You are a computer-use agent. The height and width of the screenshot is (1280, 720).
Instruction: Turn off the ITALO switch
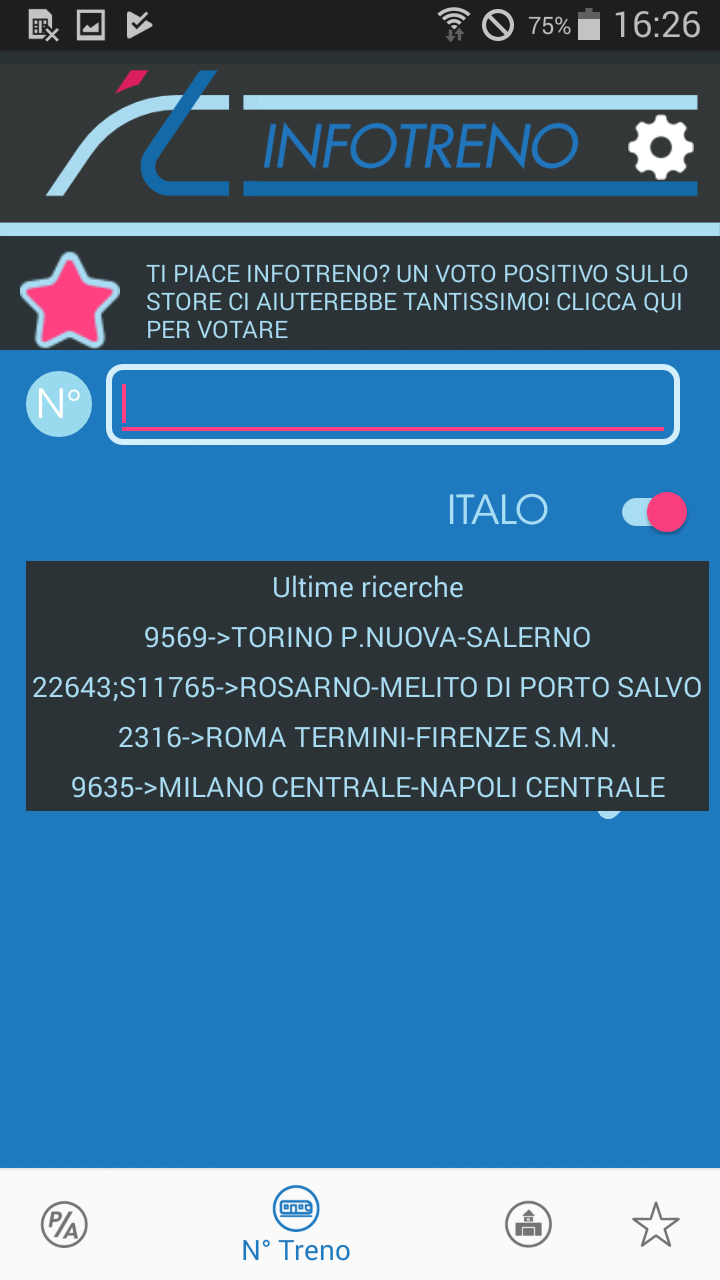[x=655, y=512]
